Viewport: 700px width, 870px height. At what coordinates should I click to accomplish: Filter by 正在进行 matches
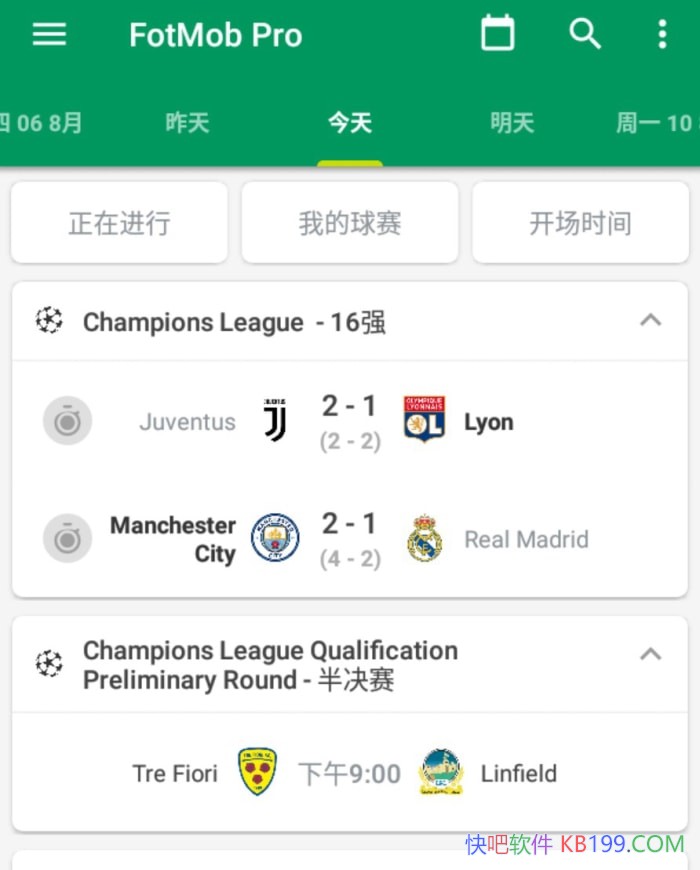[x=119, y=223]
